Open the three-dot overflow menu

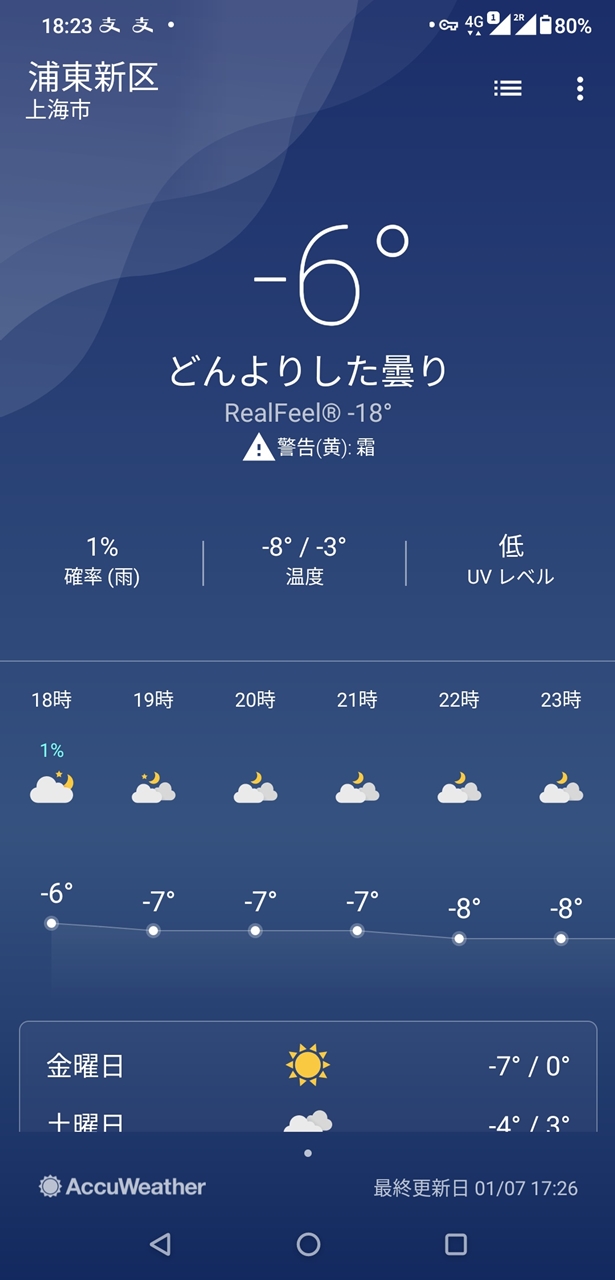point(580,88)
